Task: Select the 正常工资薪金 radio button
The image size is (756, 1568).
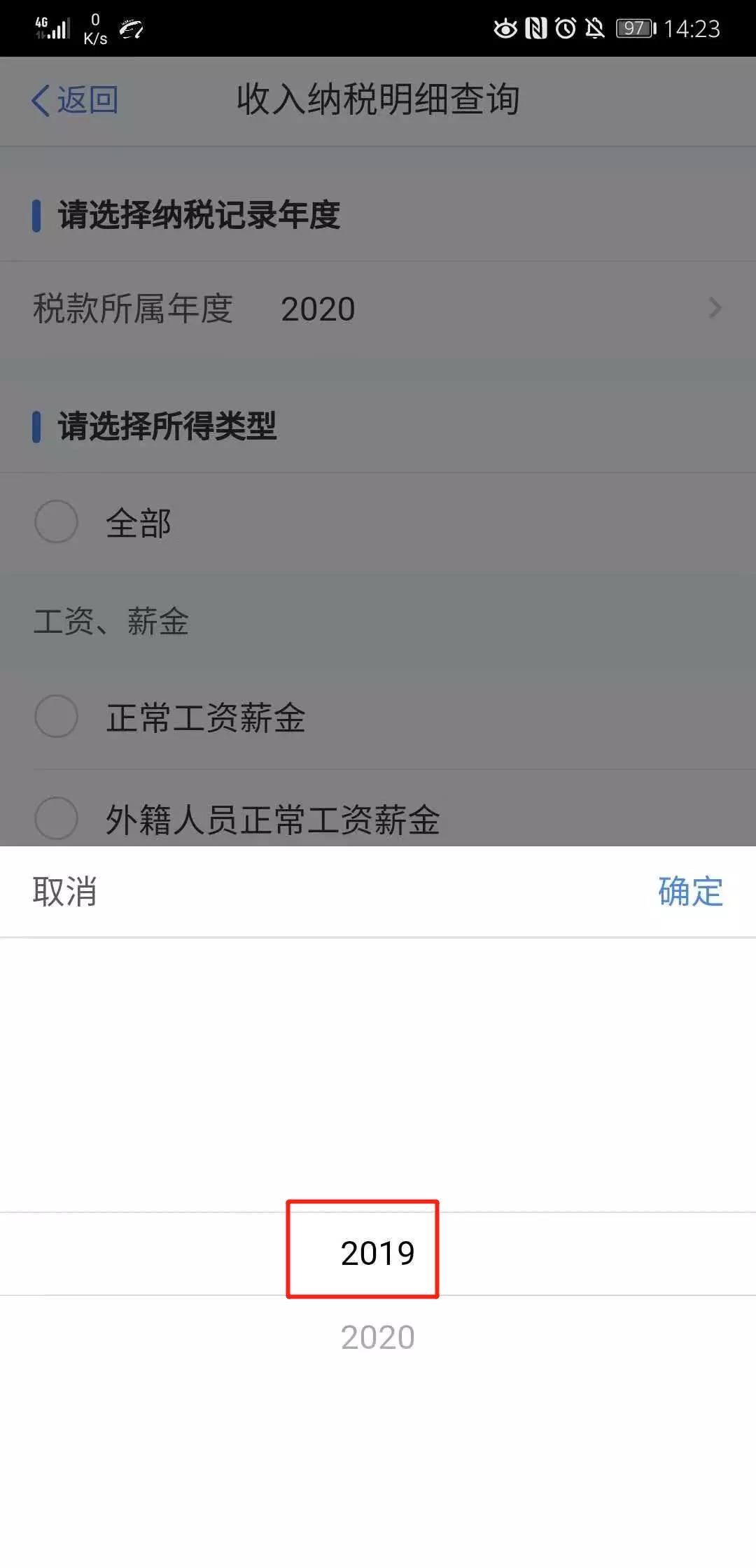Action: 57,715
